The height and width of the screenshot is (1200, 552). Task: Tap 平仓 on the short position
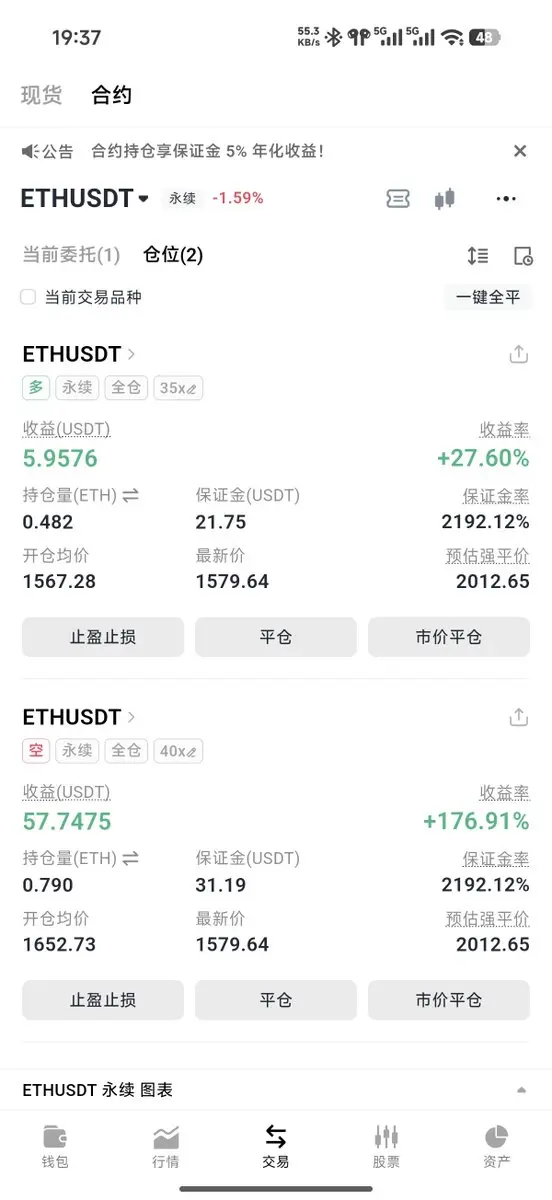pyautogui.click(x=276, y=1000)
